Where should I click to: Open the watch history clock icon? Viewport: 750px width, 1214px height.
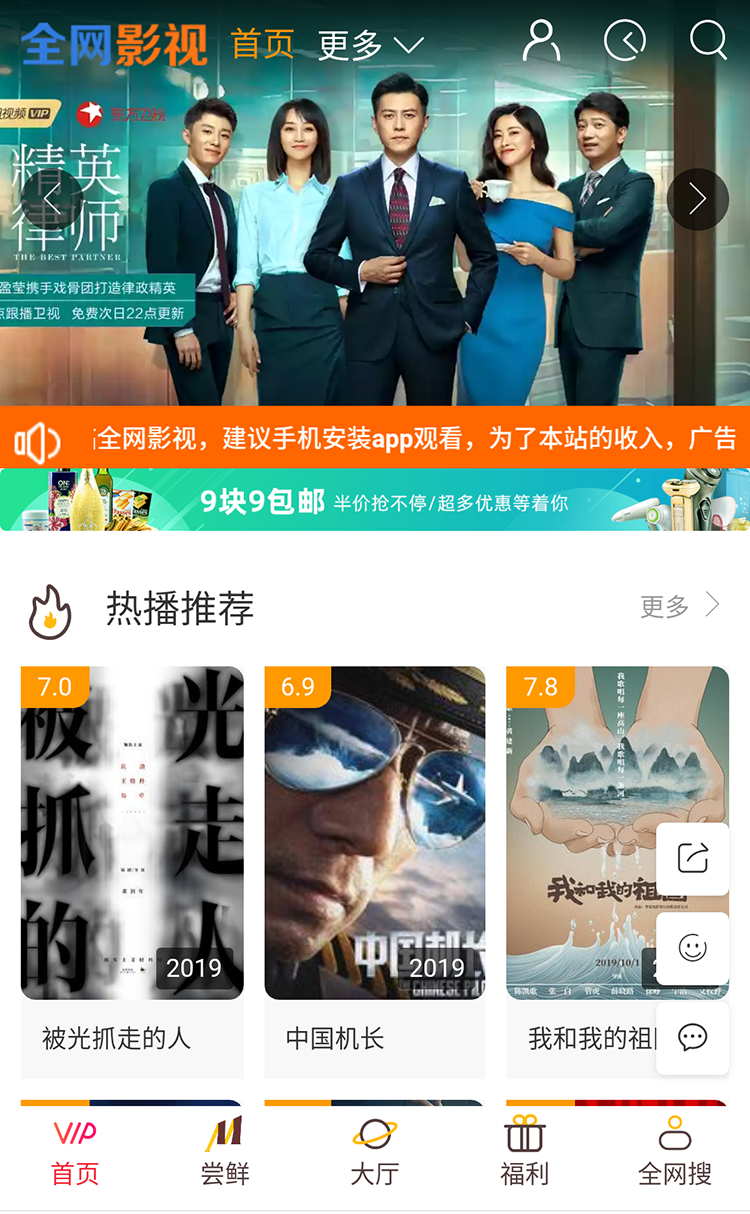625,42
